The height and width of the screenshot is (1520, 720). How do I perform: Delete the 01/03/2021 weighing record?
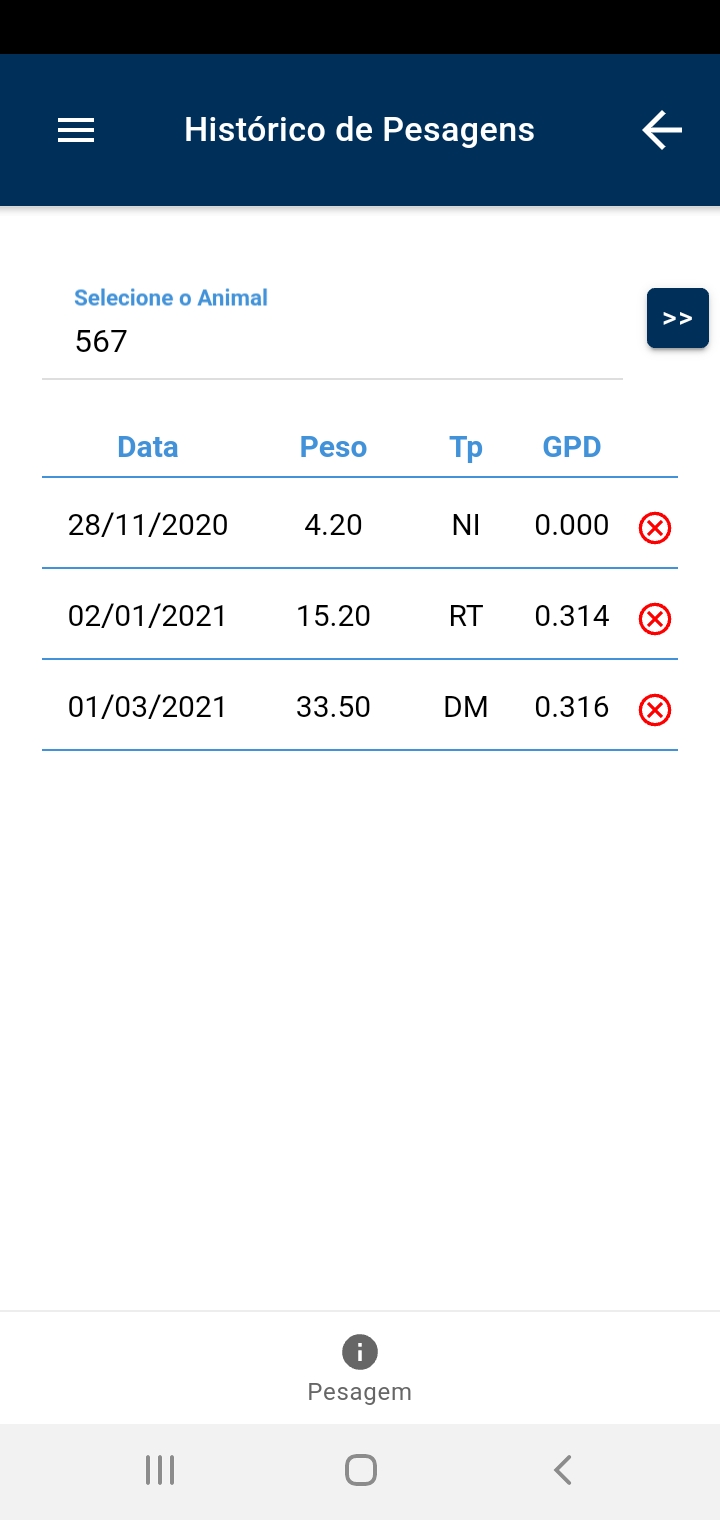(655, 710)
